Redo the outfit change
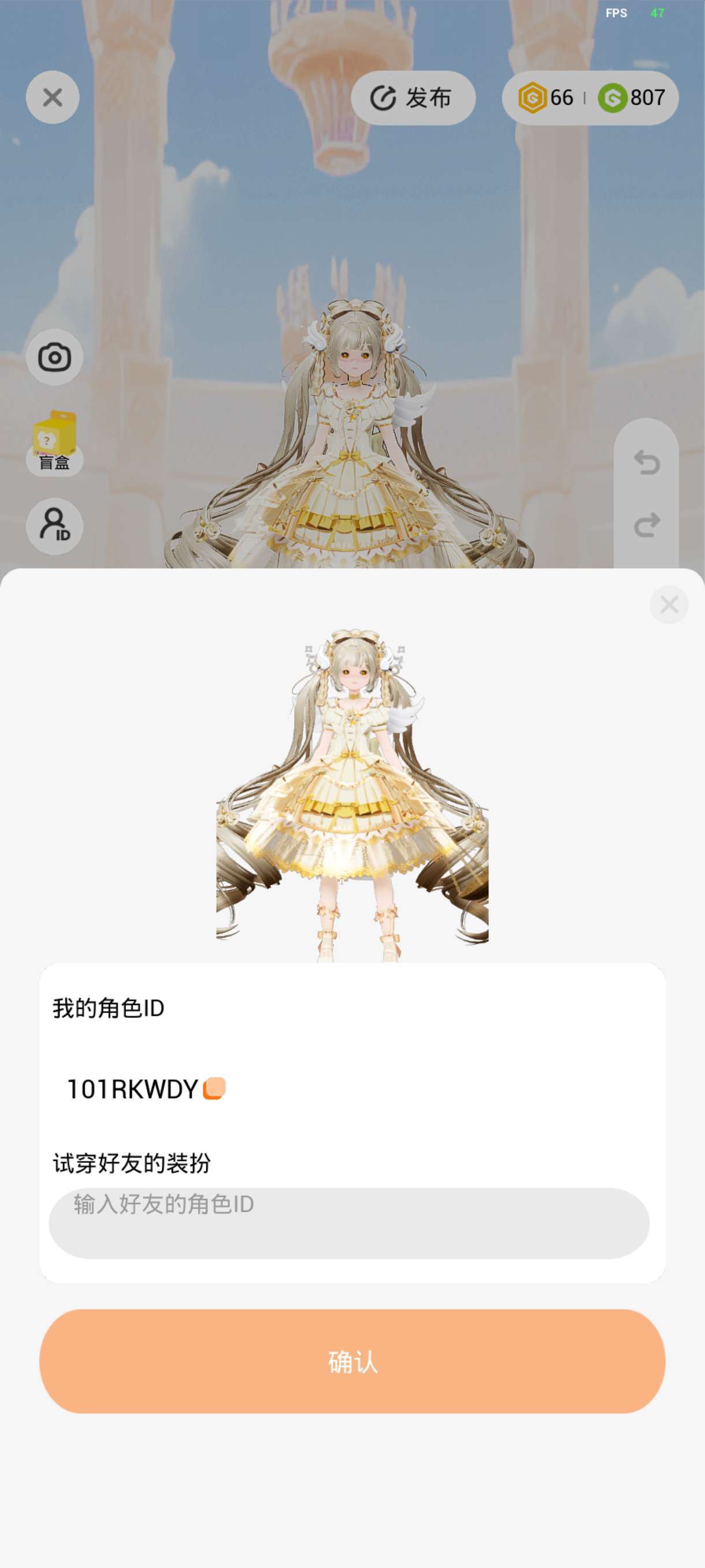 pos(646,525)
